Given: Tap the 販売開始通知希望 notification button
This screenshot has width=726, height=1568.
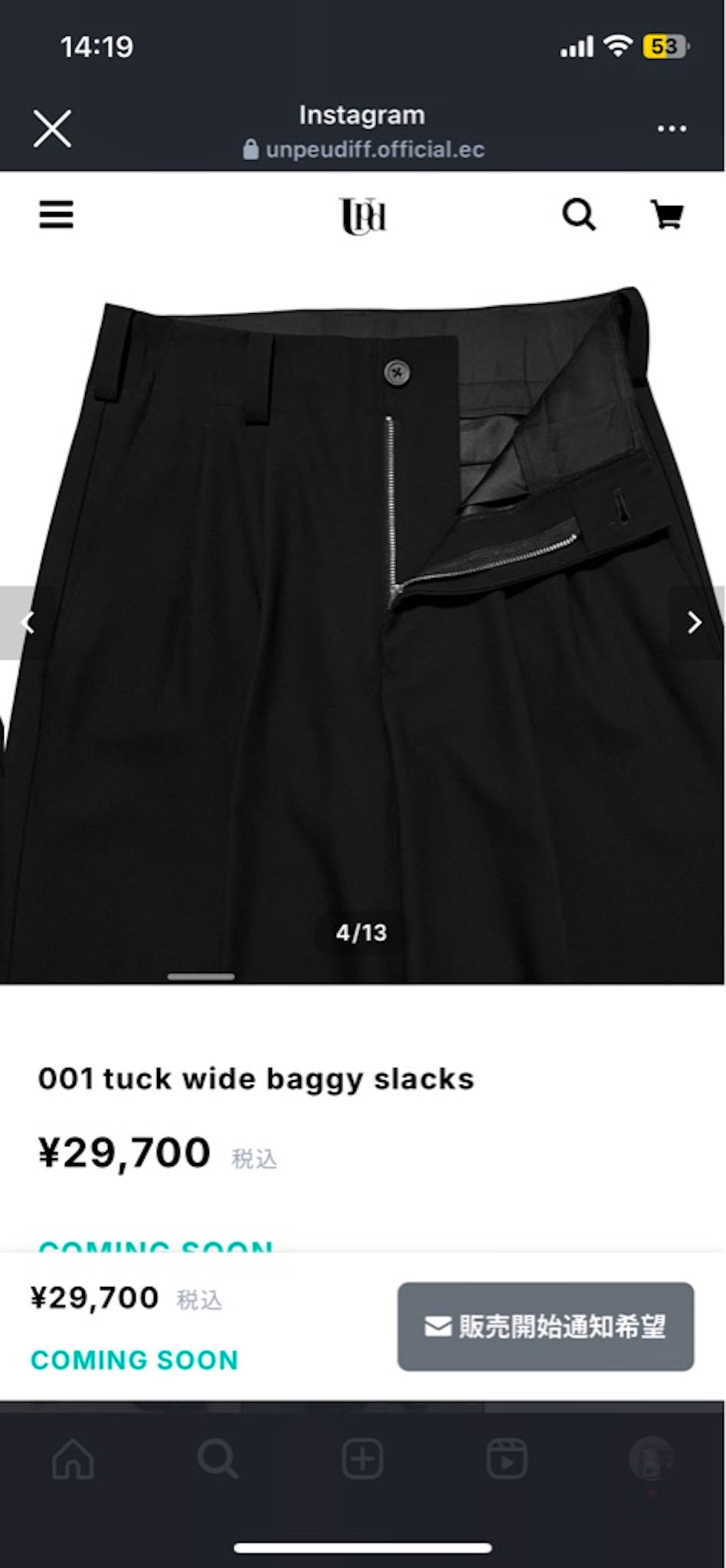Looking at the screenshot, I should pyautogui.click(x=545, y=1328).
